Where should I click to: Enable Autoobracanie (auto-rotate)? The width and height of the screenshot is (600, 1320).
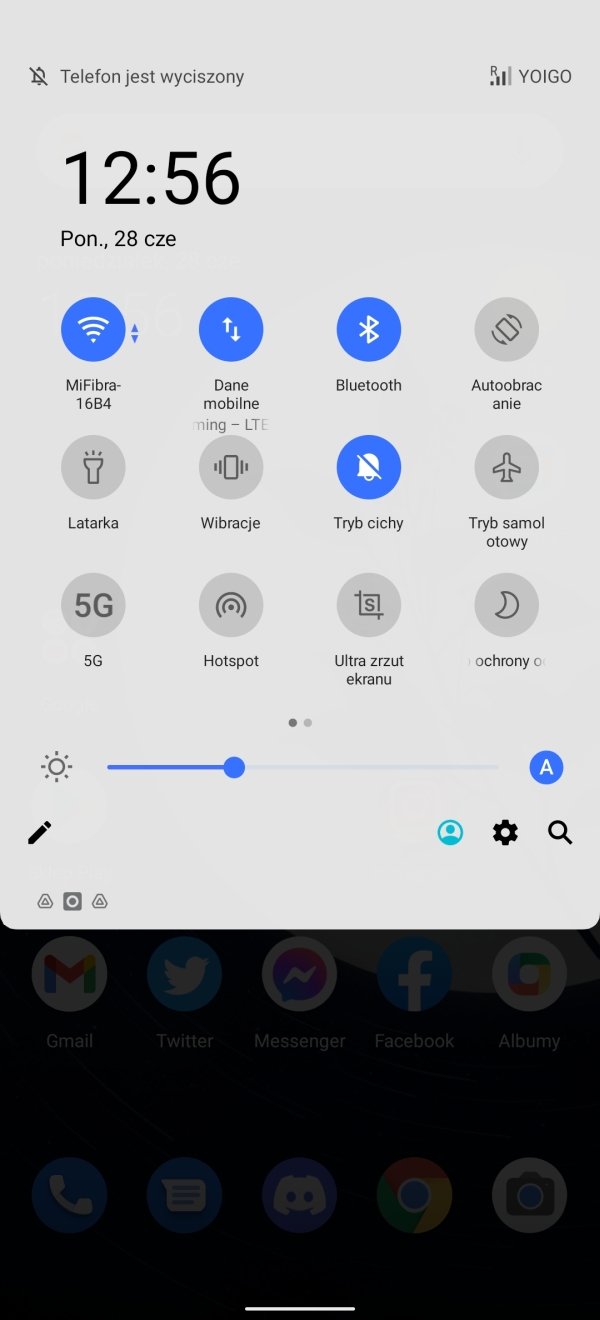[507, 329]
